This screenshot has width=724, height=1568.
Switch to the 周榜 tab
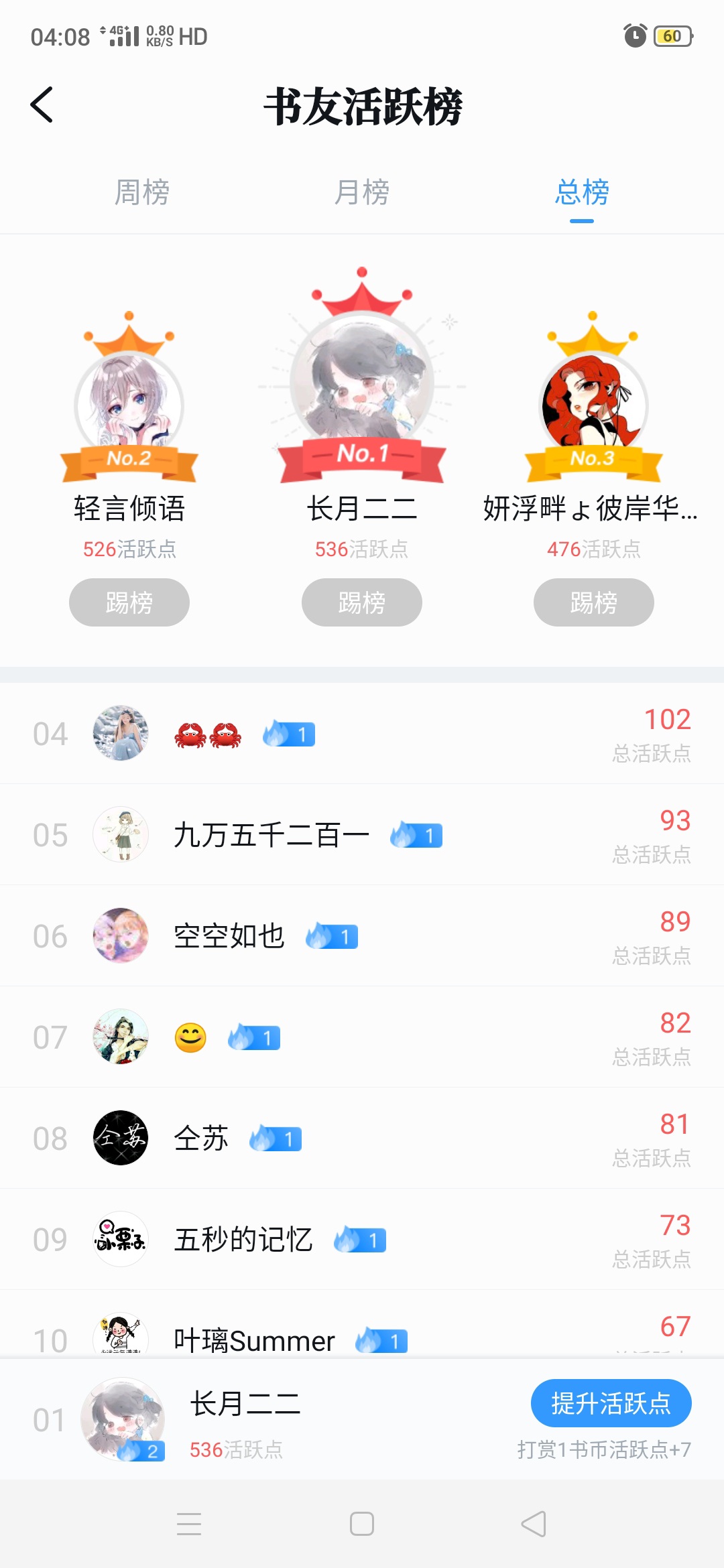(141, 193)
